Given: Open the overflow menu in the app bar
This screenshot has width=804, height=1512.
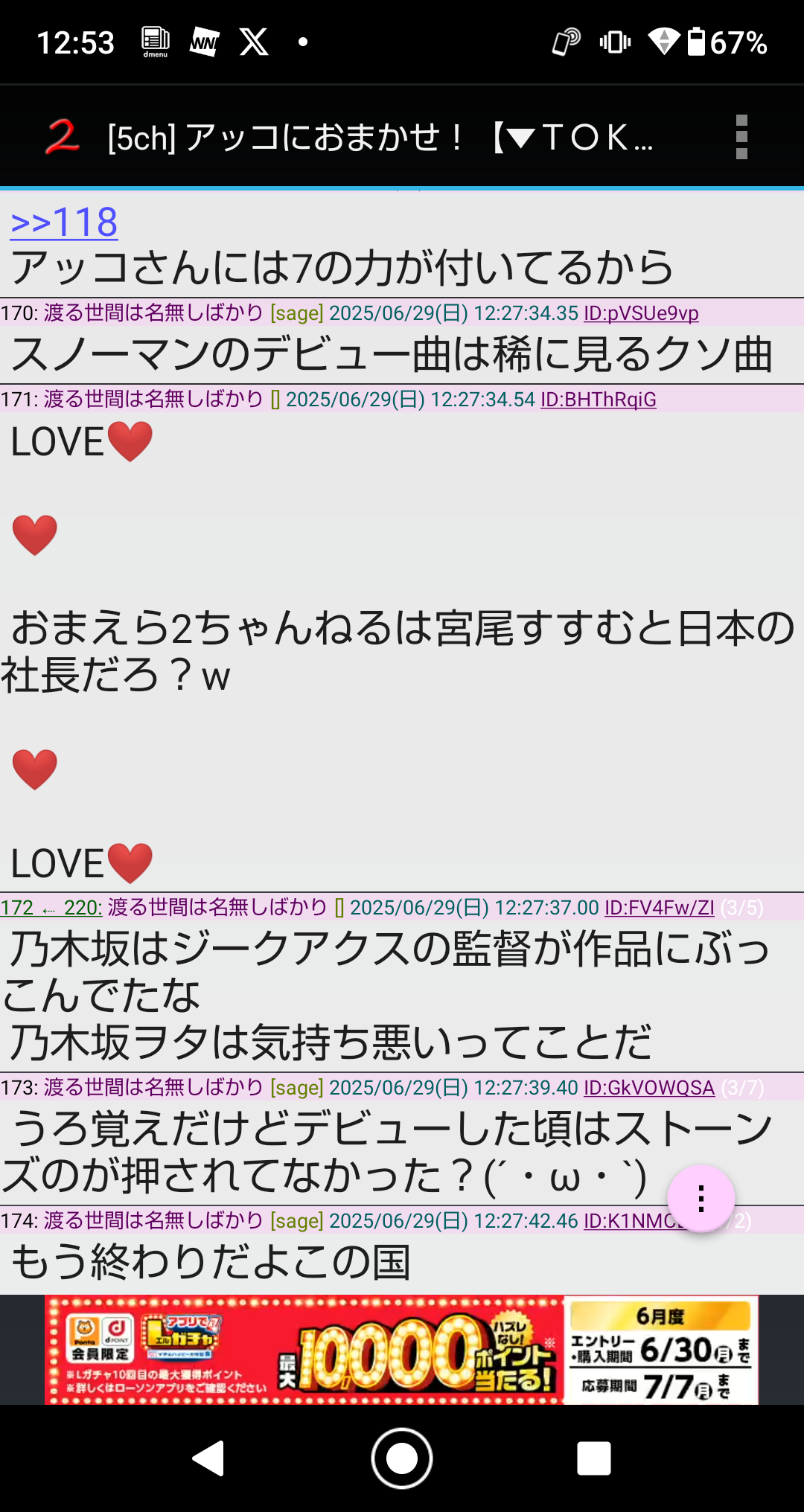Looking at the screenshot, I should [x=741, y=137].
